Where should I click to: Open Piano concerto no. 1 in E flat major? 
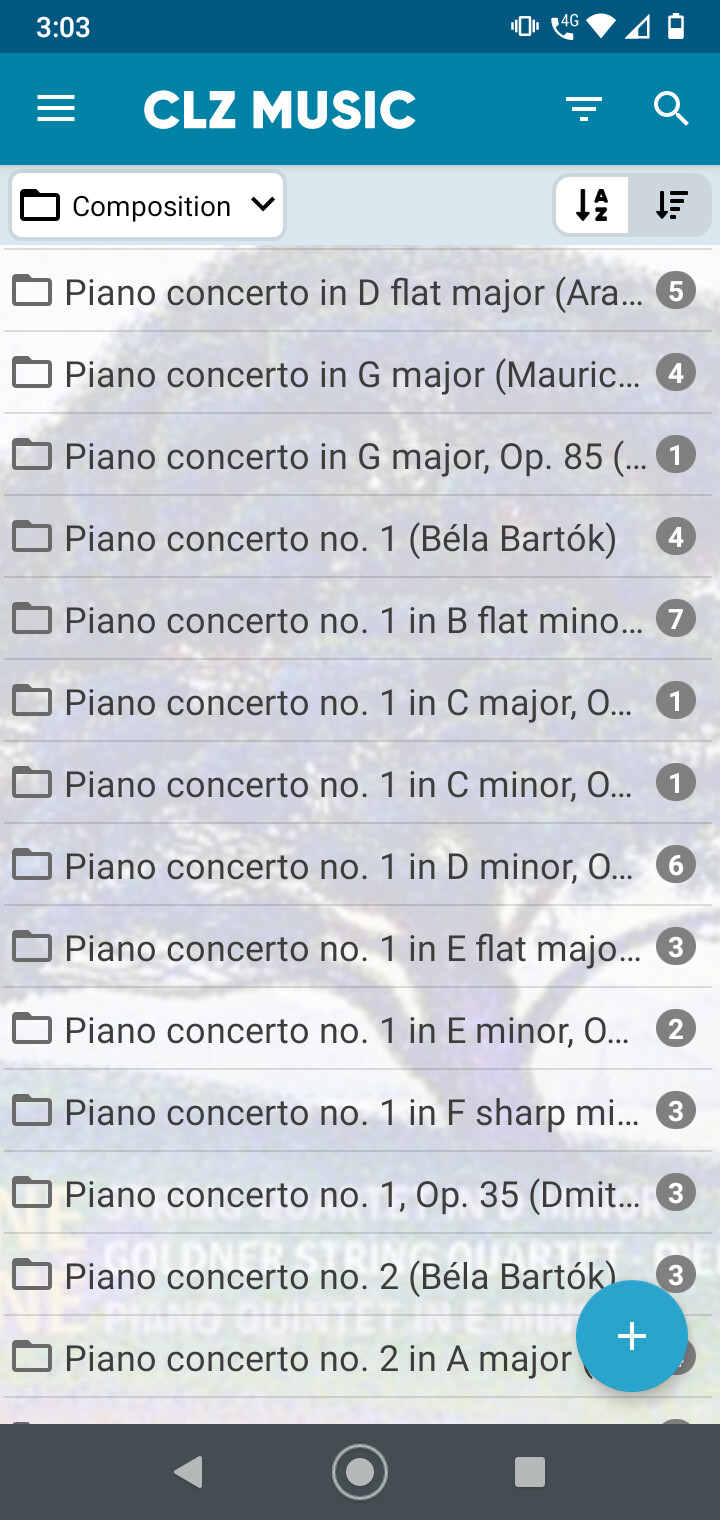(x=340, y=948)
